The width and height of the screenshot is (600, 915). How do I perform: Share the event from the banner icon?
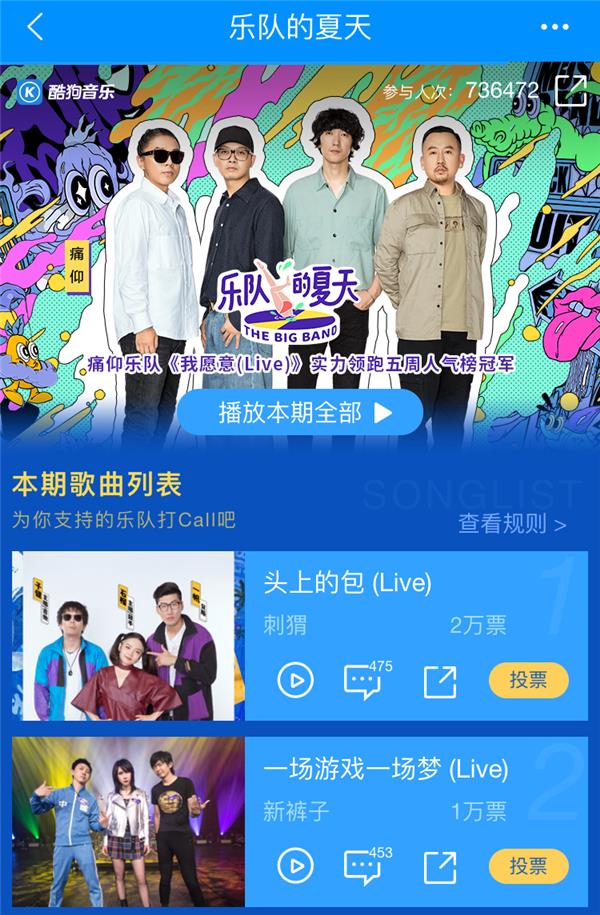click(571, 90)
